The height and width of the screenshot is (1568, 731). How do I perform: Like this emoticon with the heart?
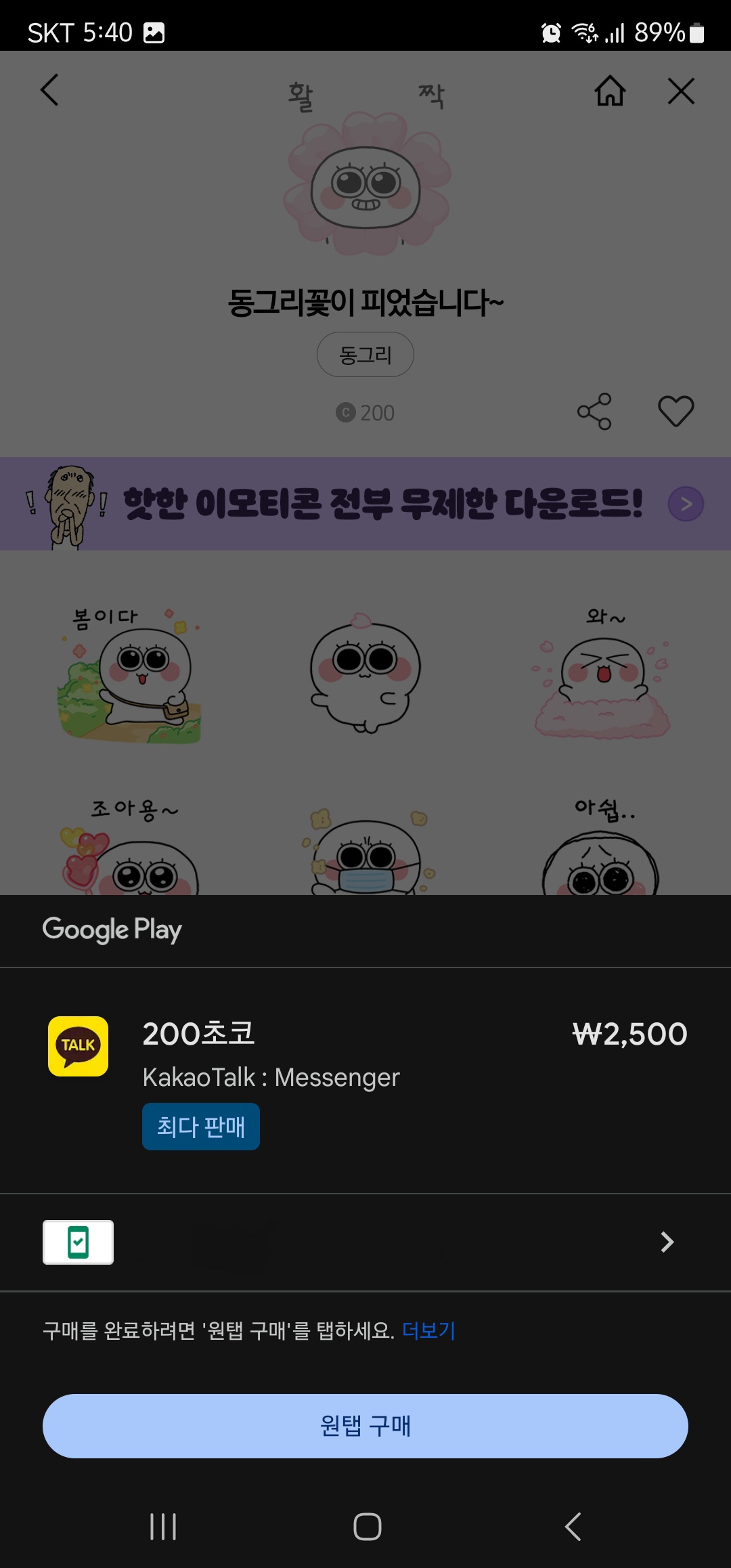point(675,411)
